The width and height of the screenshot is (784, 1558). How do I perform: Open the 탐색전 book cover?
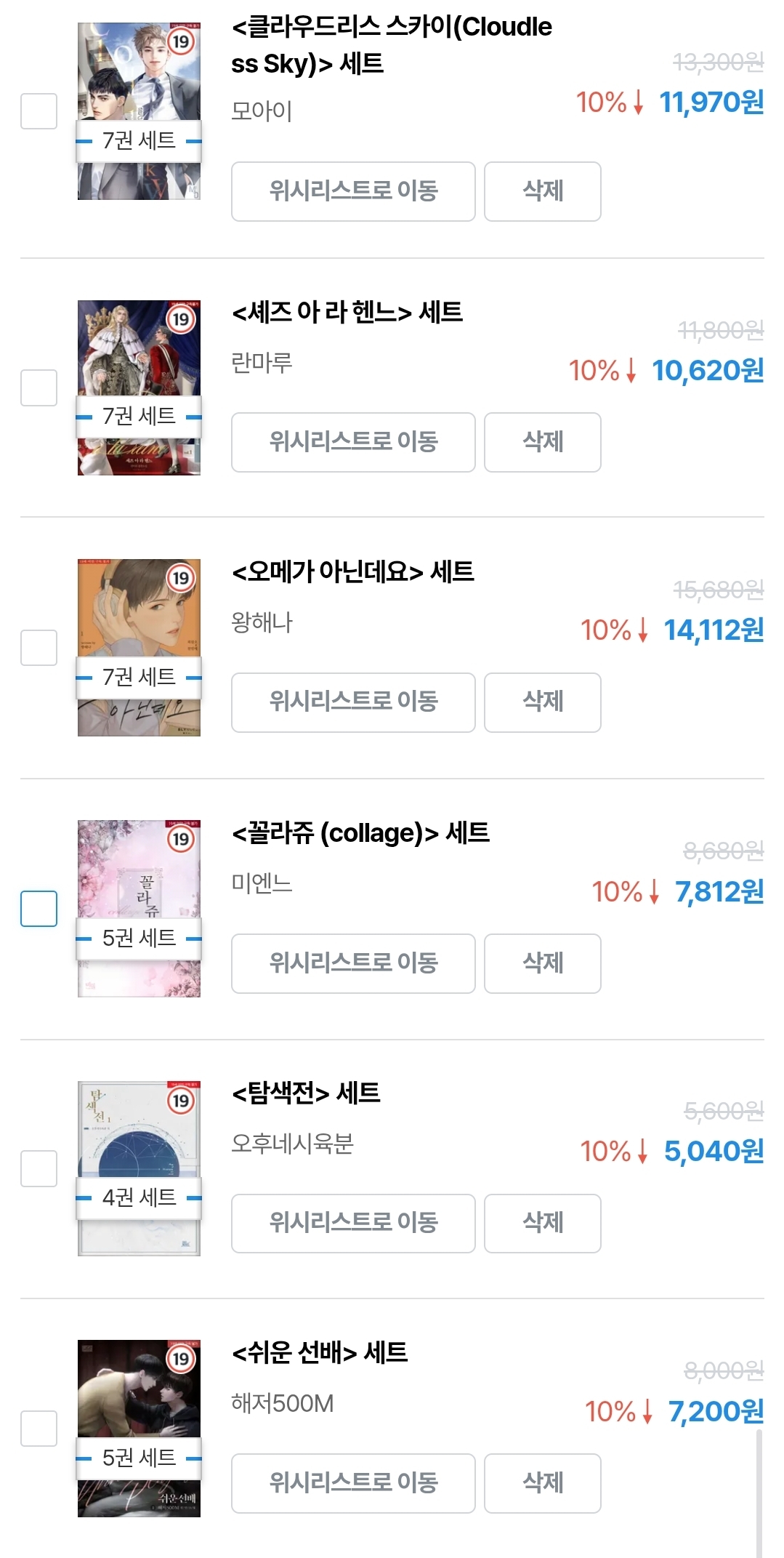(139, 1134)
